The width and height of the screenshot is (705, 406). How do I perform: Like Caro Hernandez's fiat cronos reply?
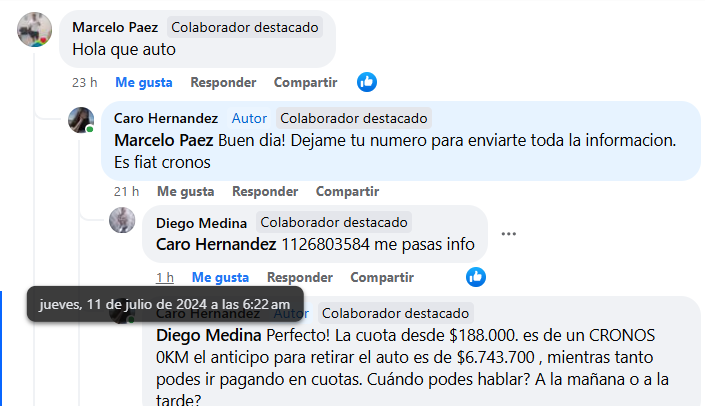pos(185,191)
